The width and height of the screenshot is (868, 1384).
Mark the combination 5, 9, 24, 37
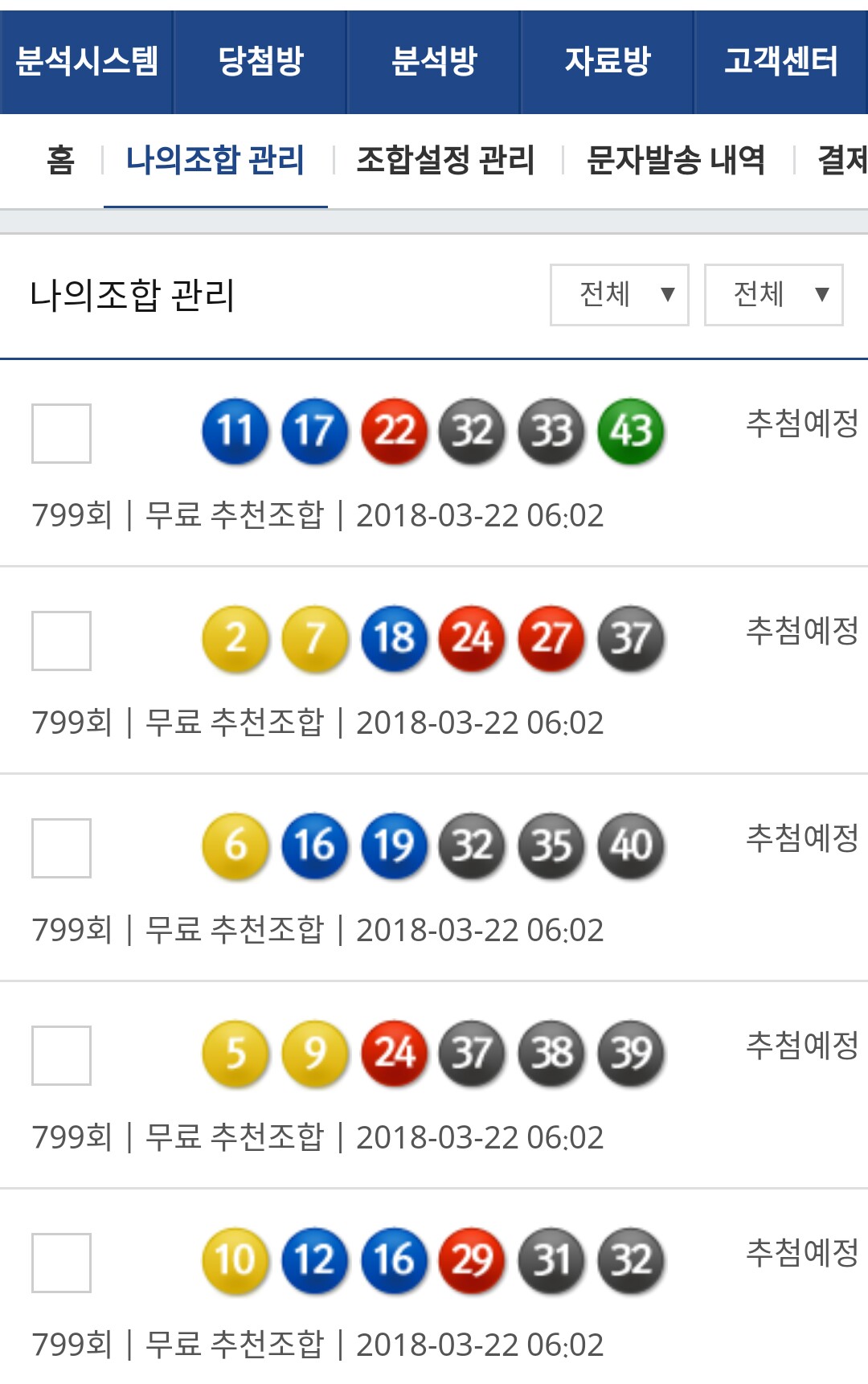click(61, 1055)
